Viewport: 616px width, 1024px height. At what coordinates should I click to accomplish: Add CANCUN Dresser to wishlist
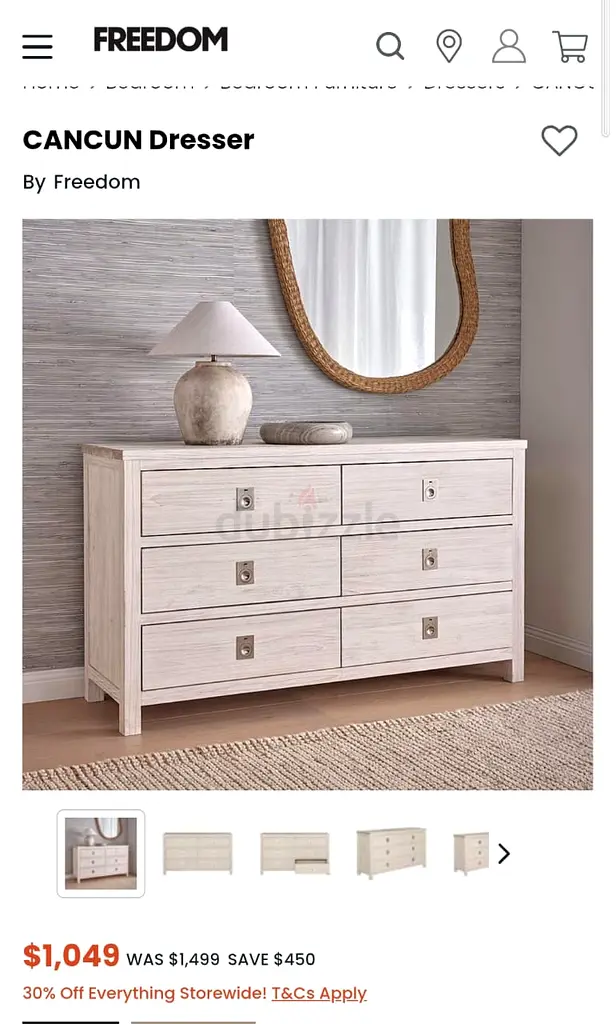tap(559, 141)
